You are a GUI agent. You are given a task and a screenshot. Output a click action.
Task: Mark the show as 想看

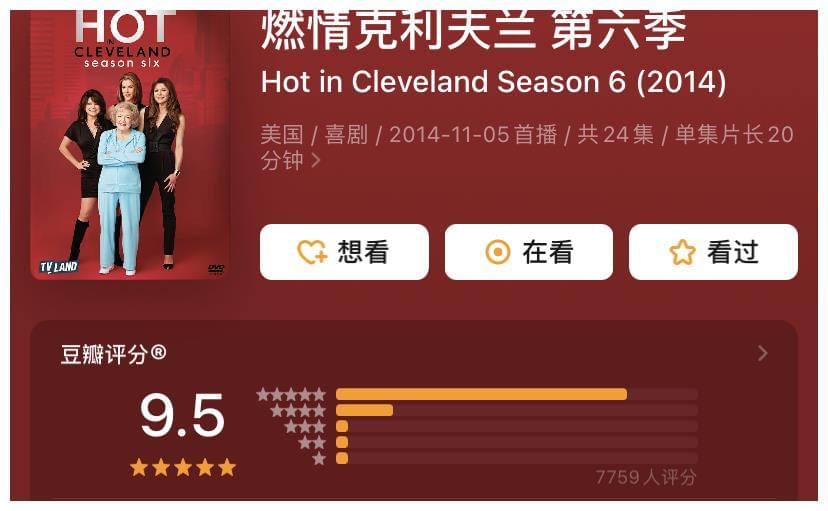[344, 252]
